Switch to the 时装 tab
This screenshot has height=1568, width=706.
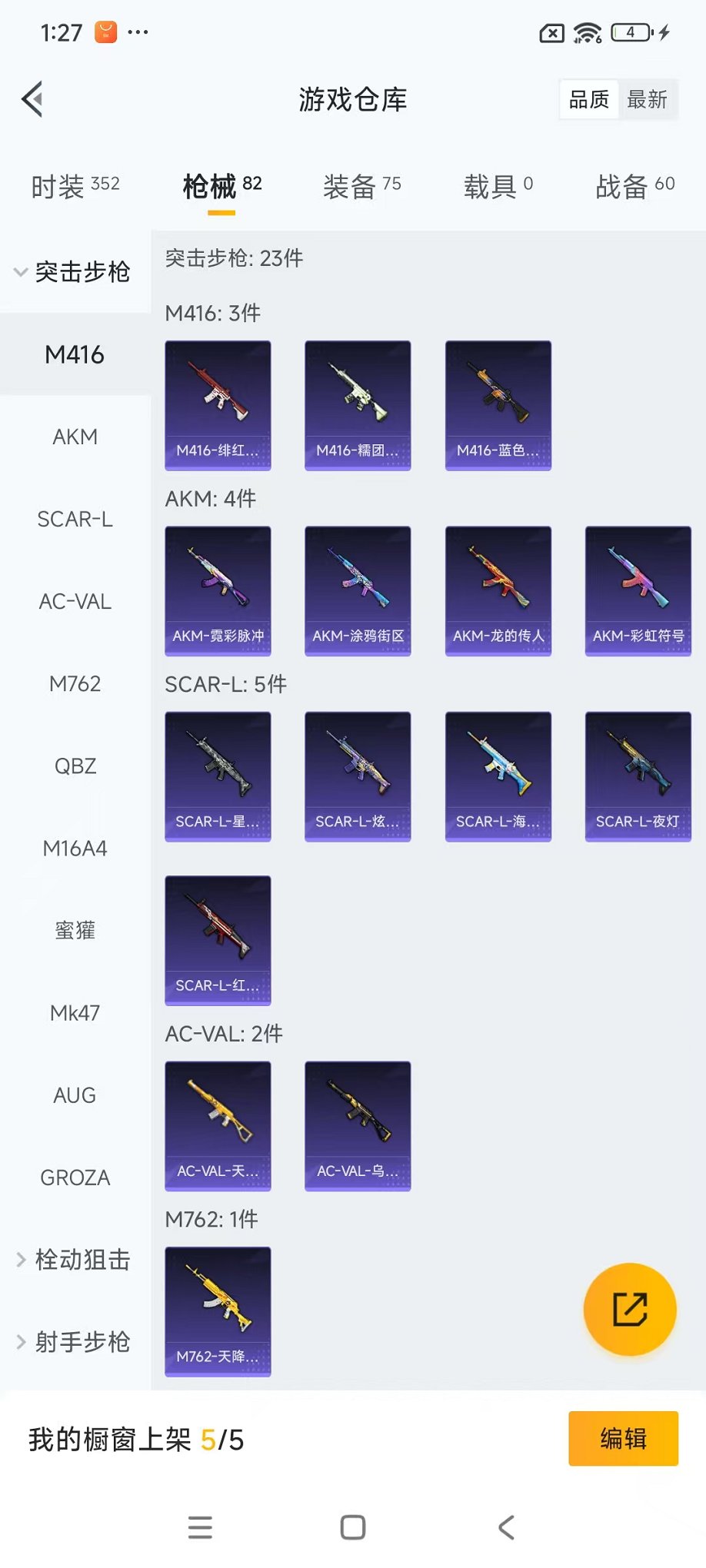point(75,185)
